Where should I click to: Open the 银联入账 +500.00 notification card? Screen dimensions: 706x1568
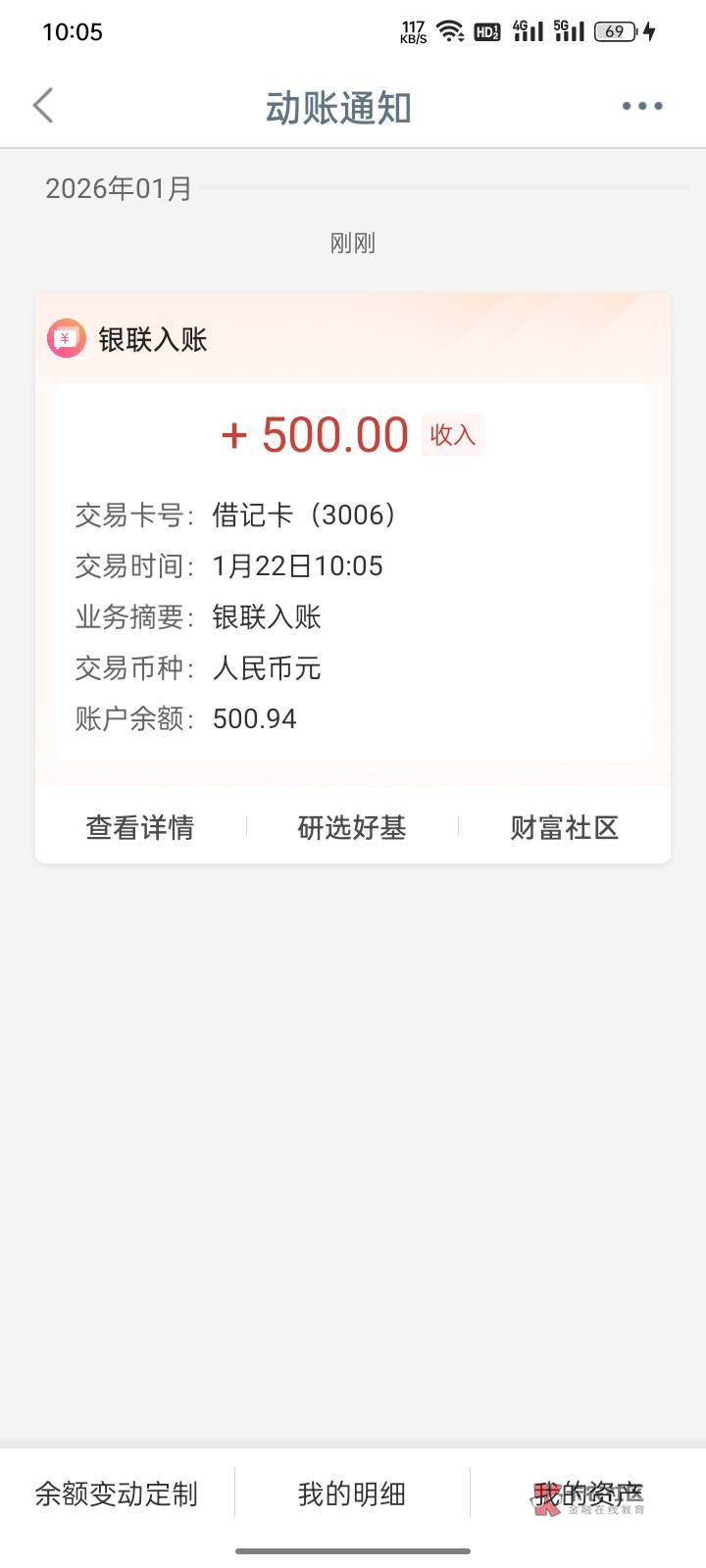(352, 568)
